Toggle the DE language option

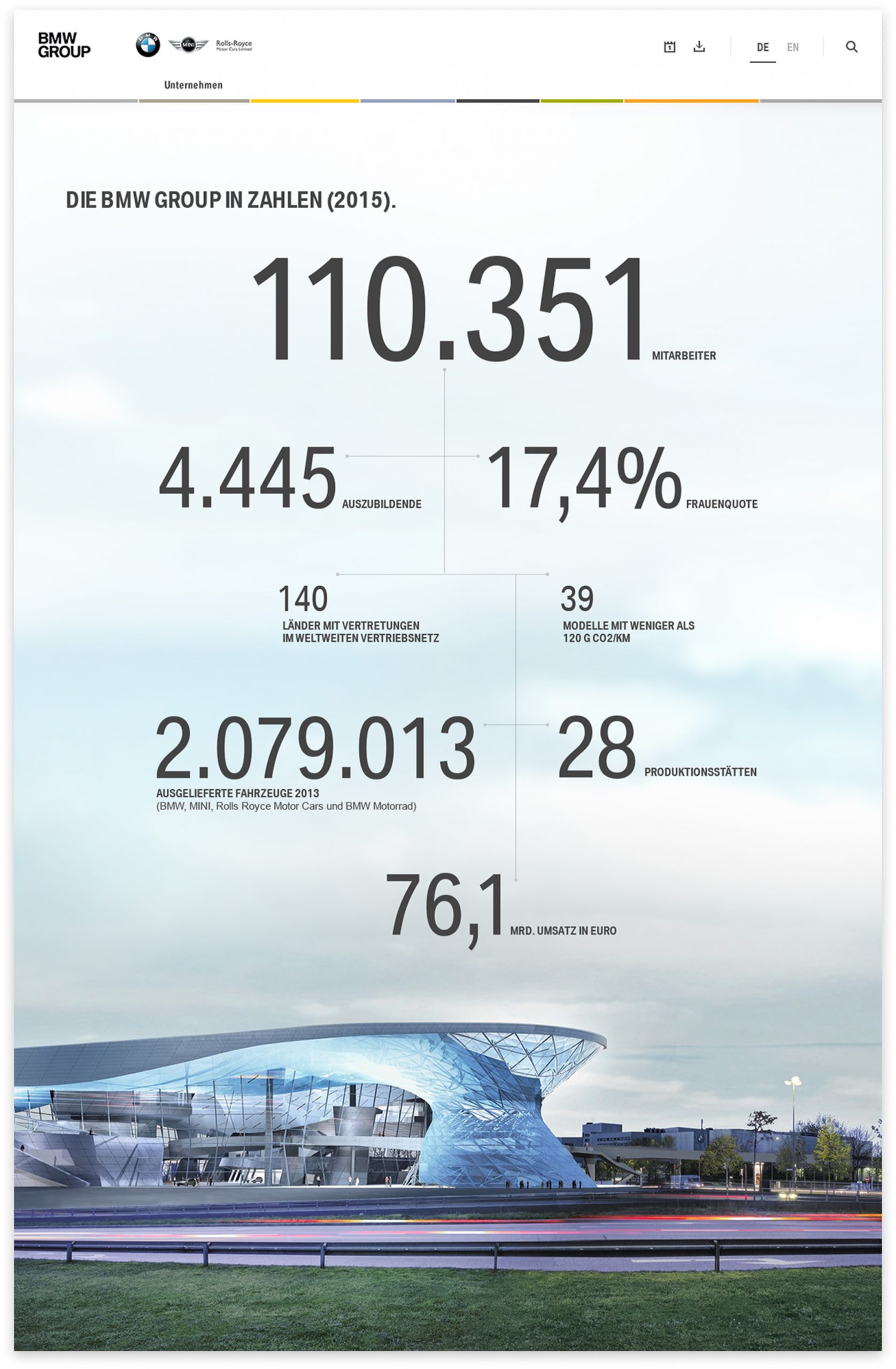coord(763,47)
